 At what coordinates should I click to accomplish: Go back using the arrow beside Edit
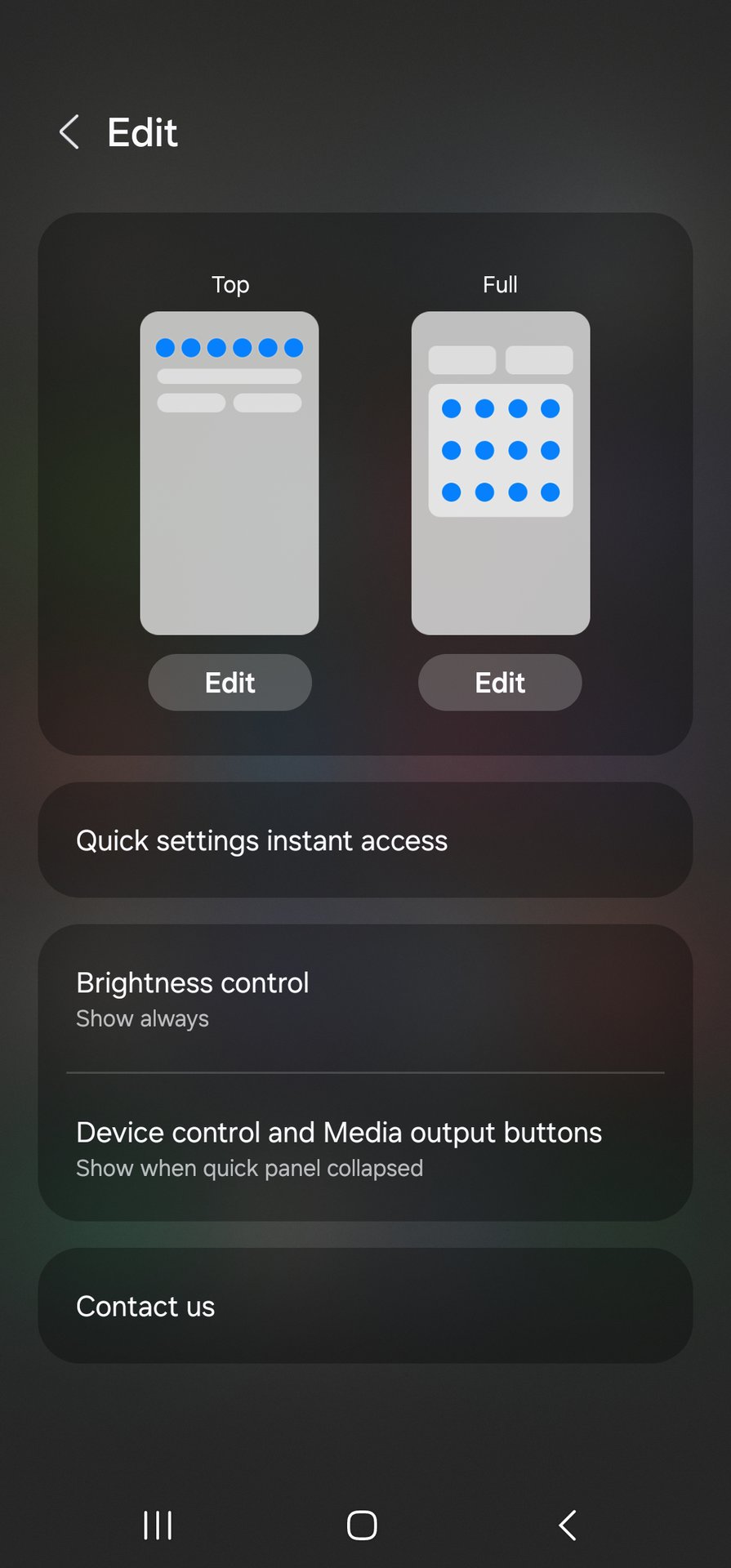click(x=70, y=132)
